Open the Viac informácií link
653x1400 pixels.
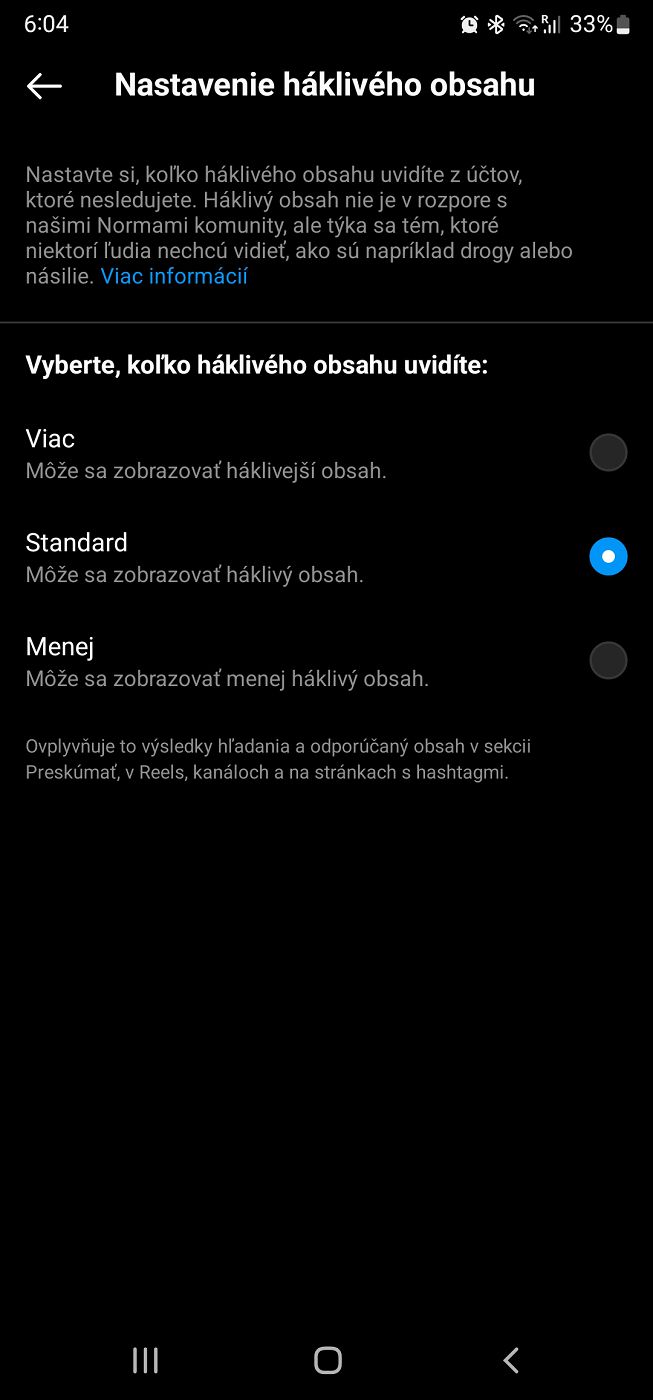click(174, 276)
